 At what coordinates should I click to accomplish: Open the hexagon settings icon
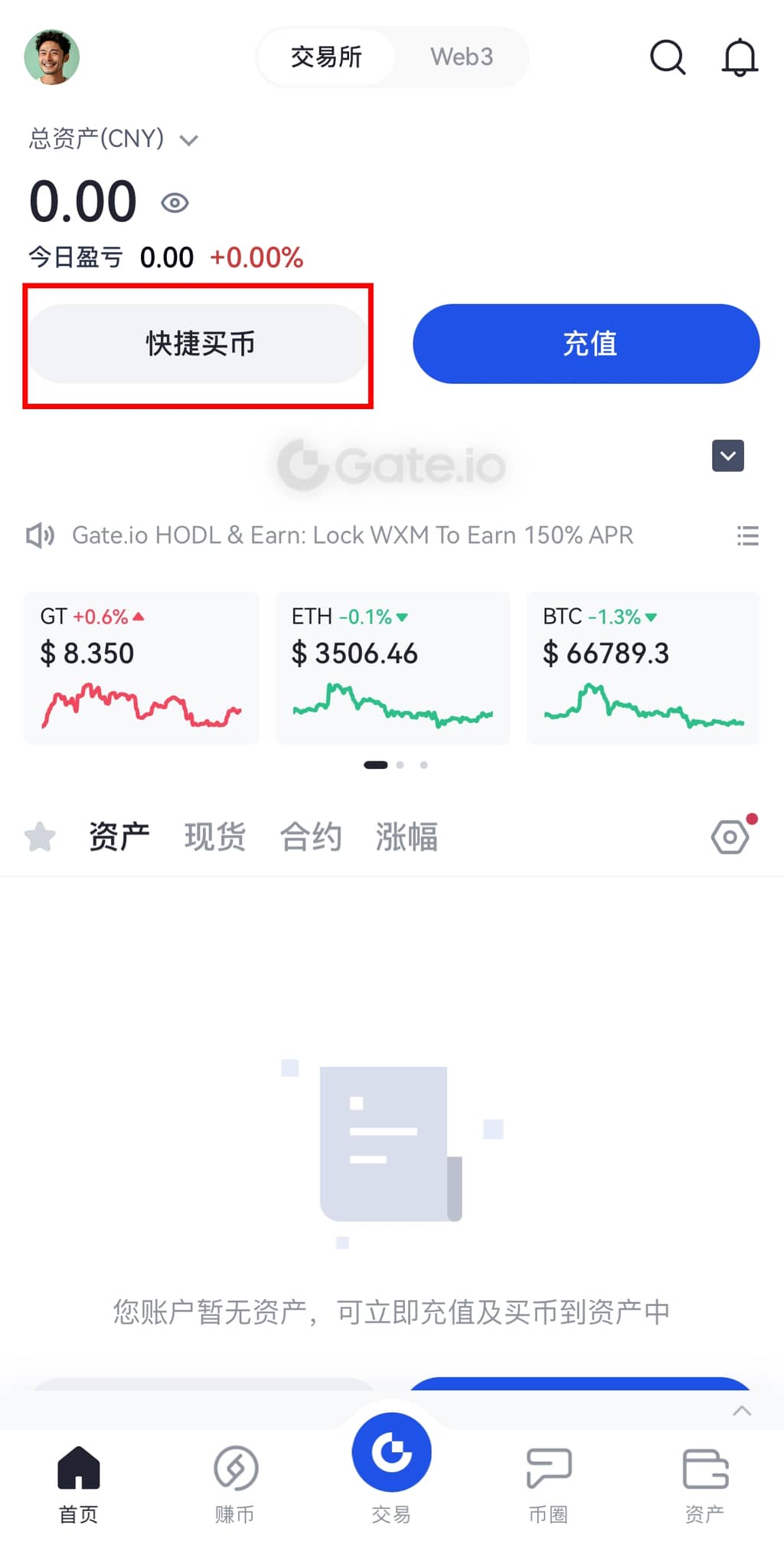point(730,836)
